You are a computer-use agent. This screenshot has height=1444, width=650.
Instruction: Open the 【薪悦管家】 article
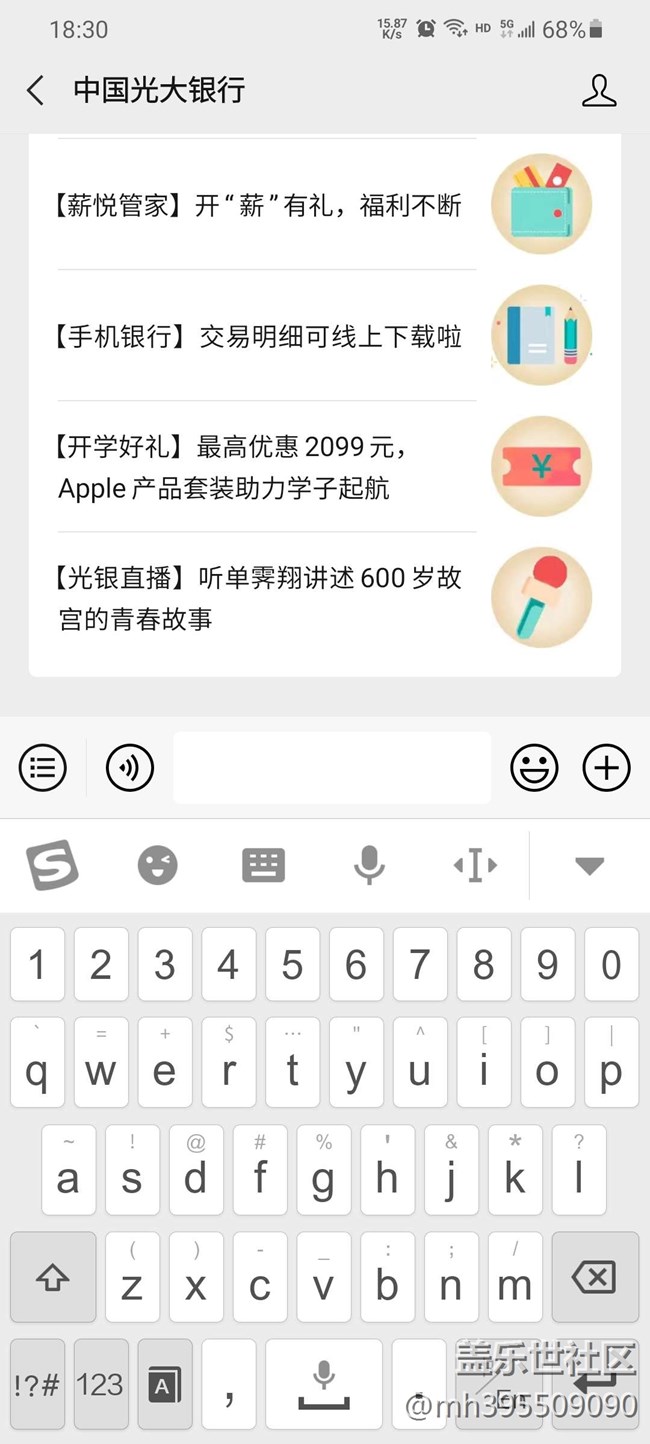(260, 206)
